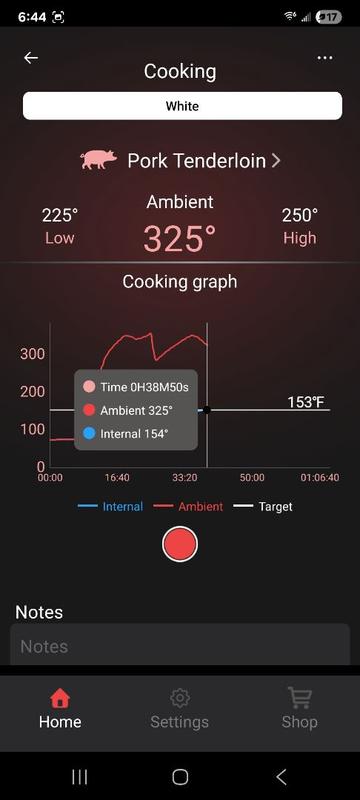Open recent apps from system navigation bar
This screenshot has height=800, width=360.
point(80,777)
